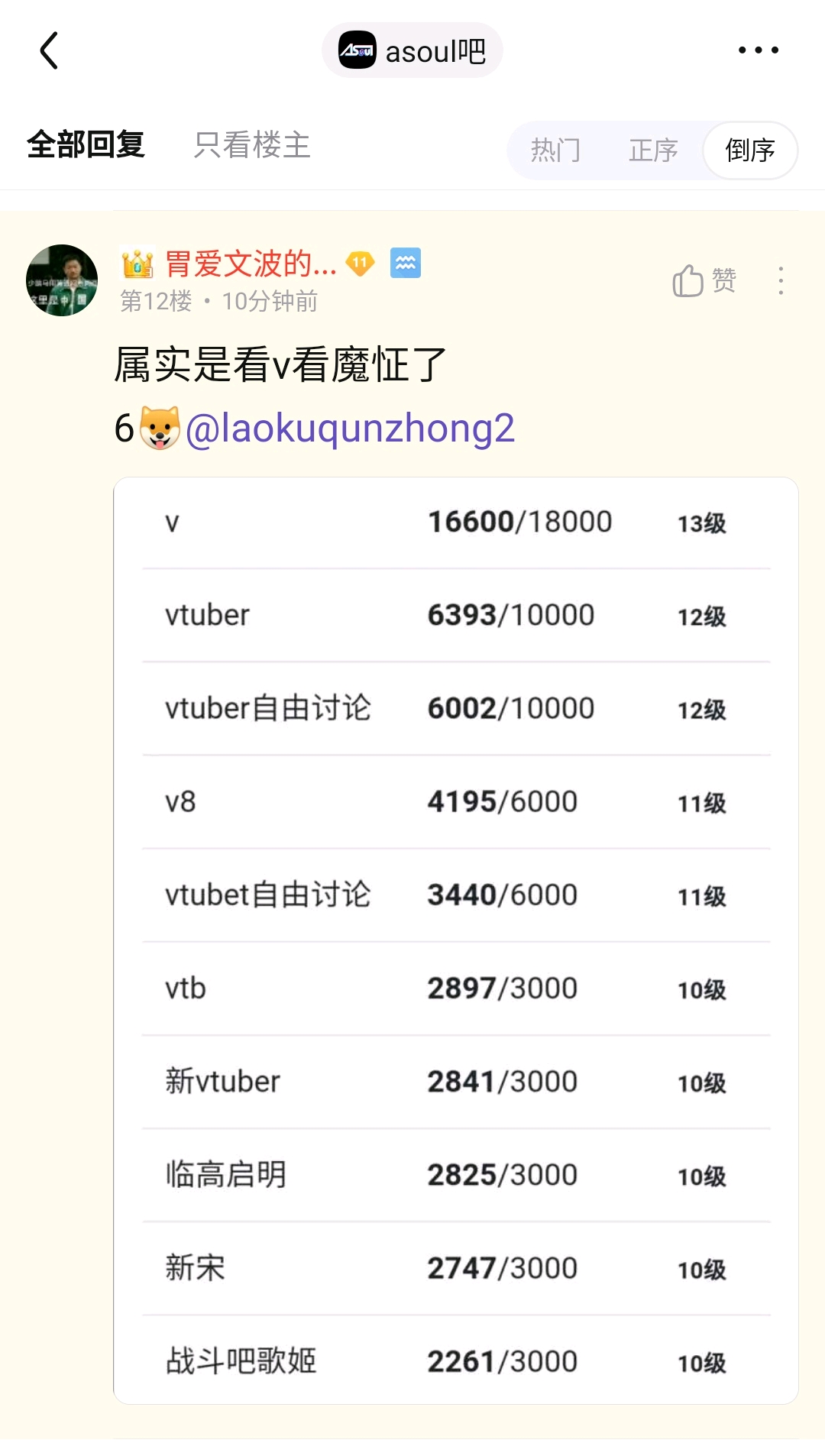Open the @laokuqunzhong2 mention
The width and height of the screenshot is (825, 1456).
click(x=350, y=429)
